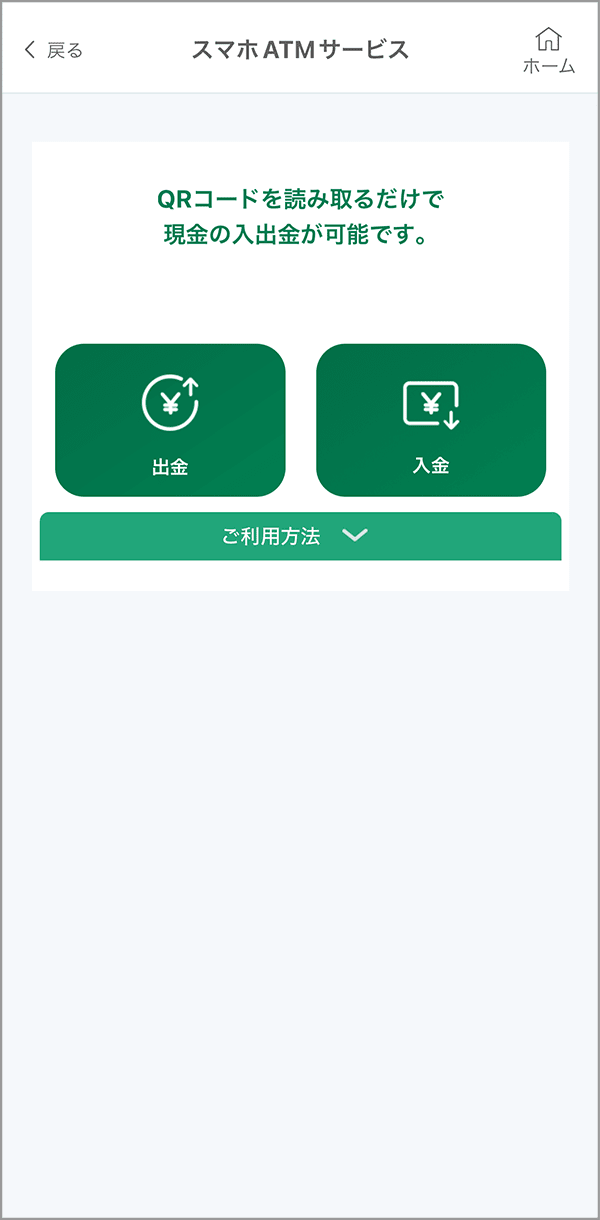Go back using the 戻る button
This screenshot has height=1220, width=600.
click(x=54, y=50)
